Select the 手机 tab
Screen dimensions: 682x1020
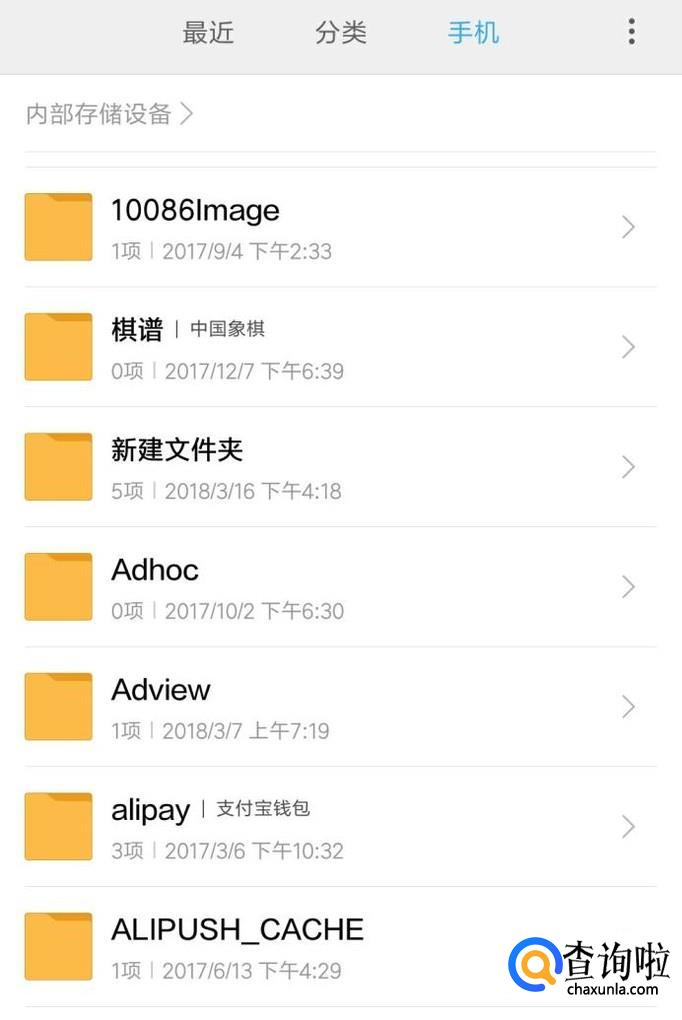point(473,33)
